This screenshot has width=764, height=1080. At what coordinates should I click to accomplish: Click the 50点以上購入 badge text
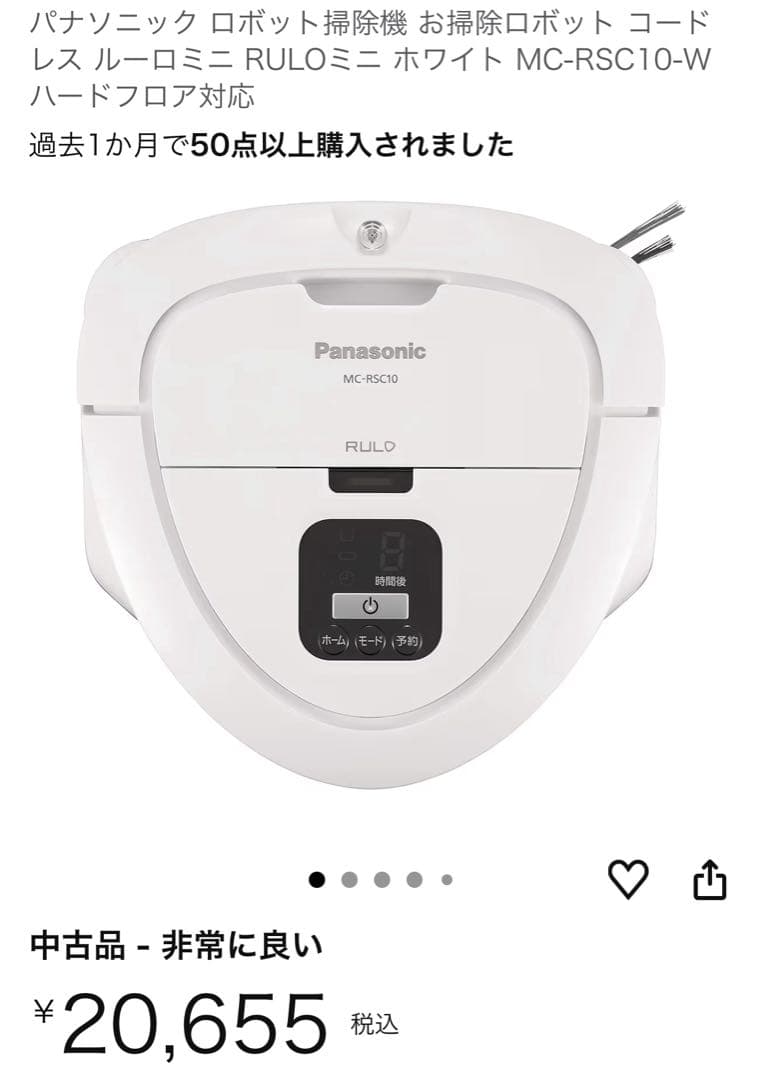(x=270, y=144)
